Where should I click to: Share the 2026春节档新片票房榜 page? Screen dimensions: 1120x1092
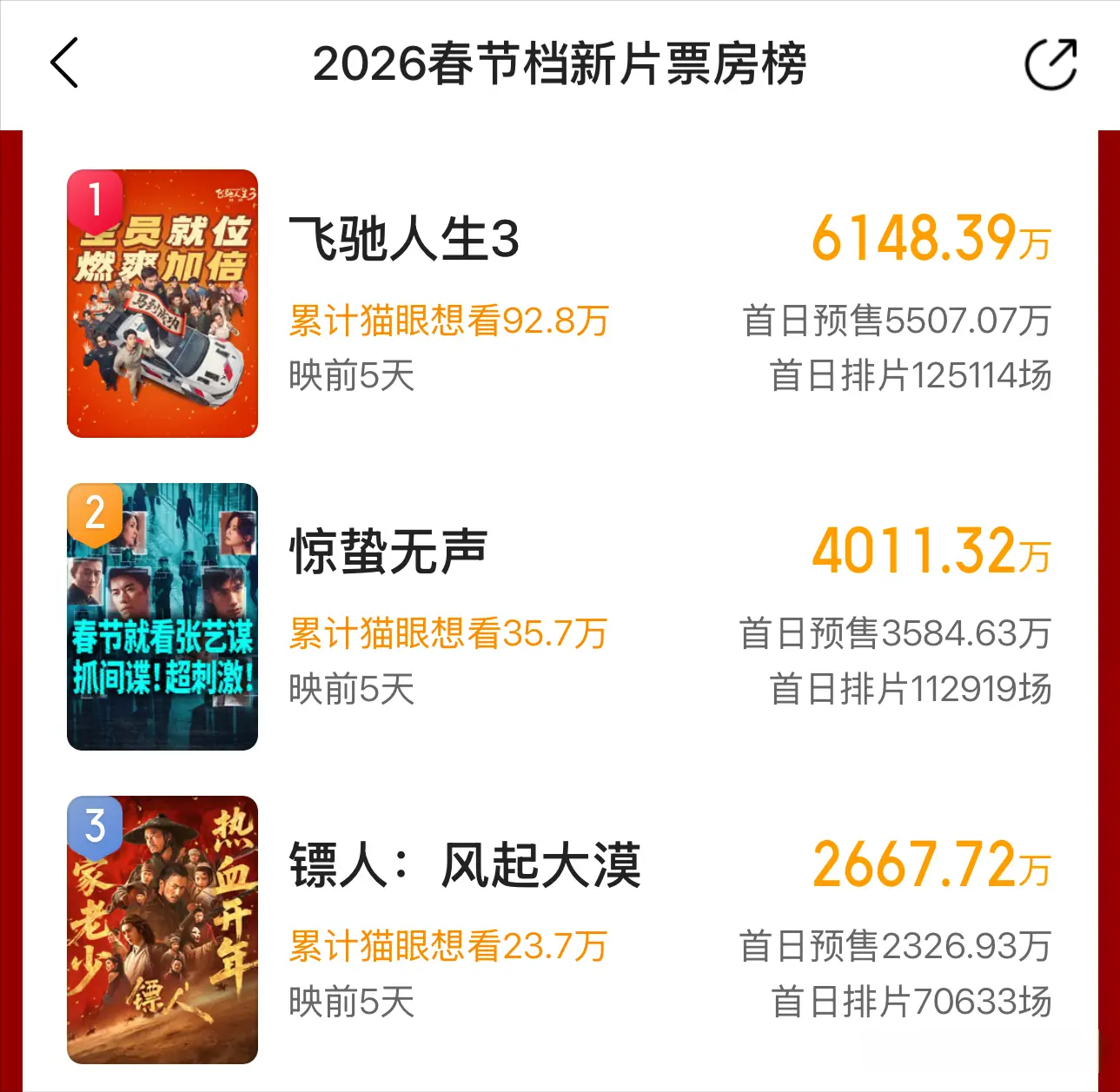(1050, 63)
